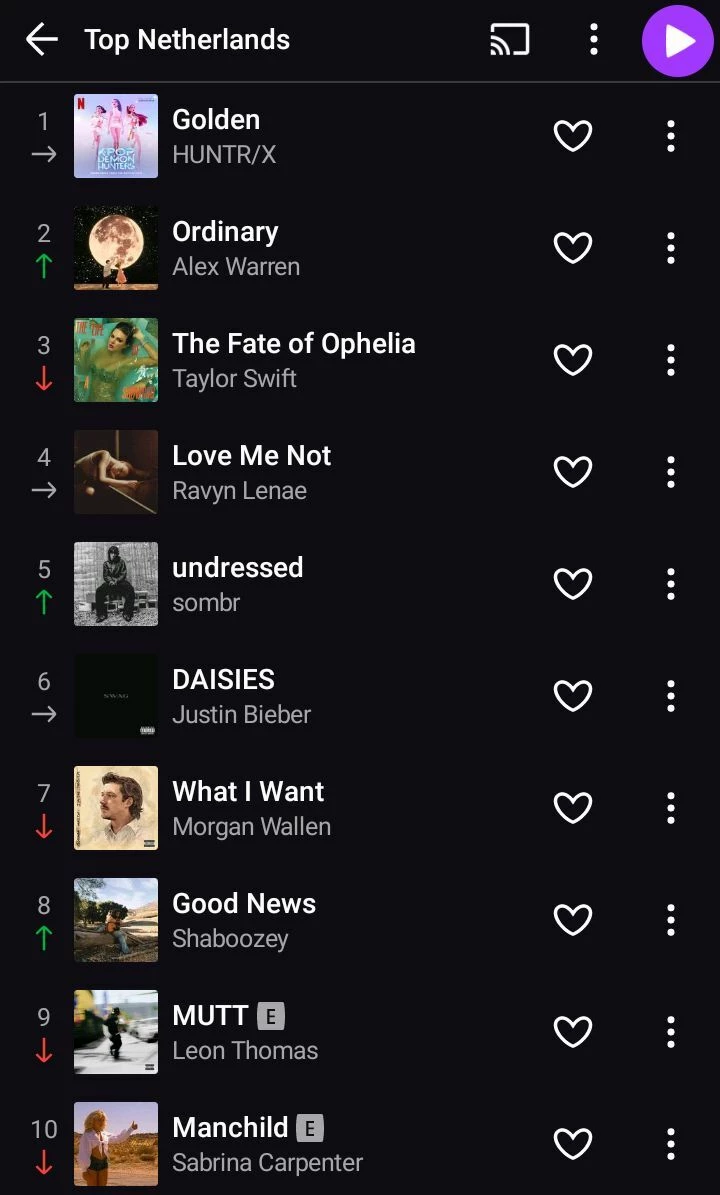Open more options for MUTT
Image resolution: width=720 pixels, height=1195 pixels.
point(671,1032)
